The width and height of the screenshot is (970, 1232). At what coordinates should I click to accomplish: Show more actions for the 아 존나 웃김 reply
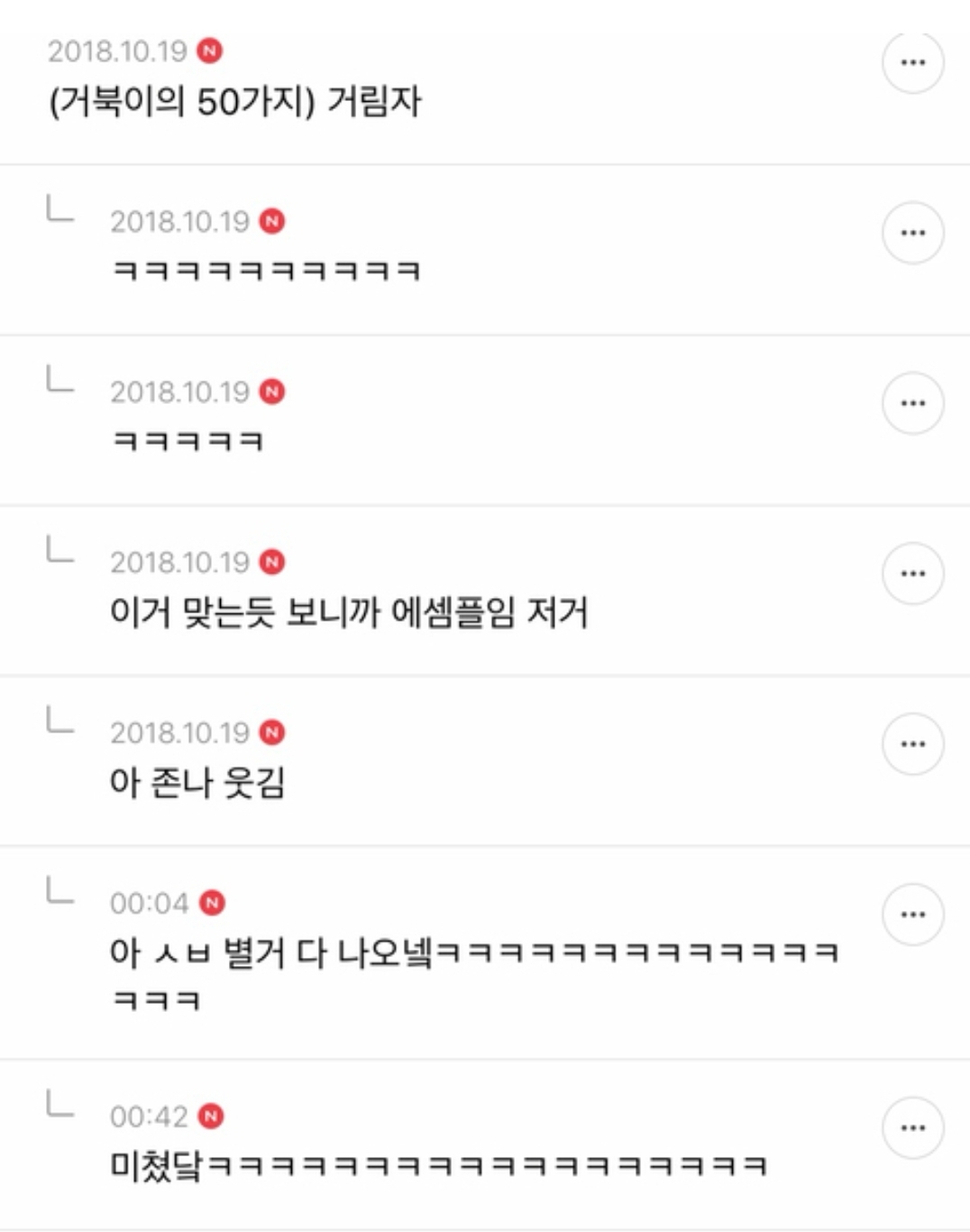912,744
